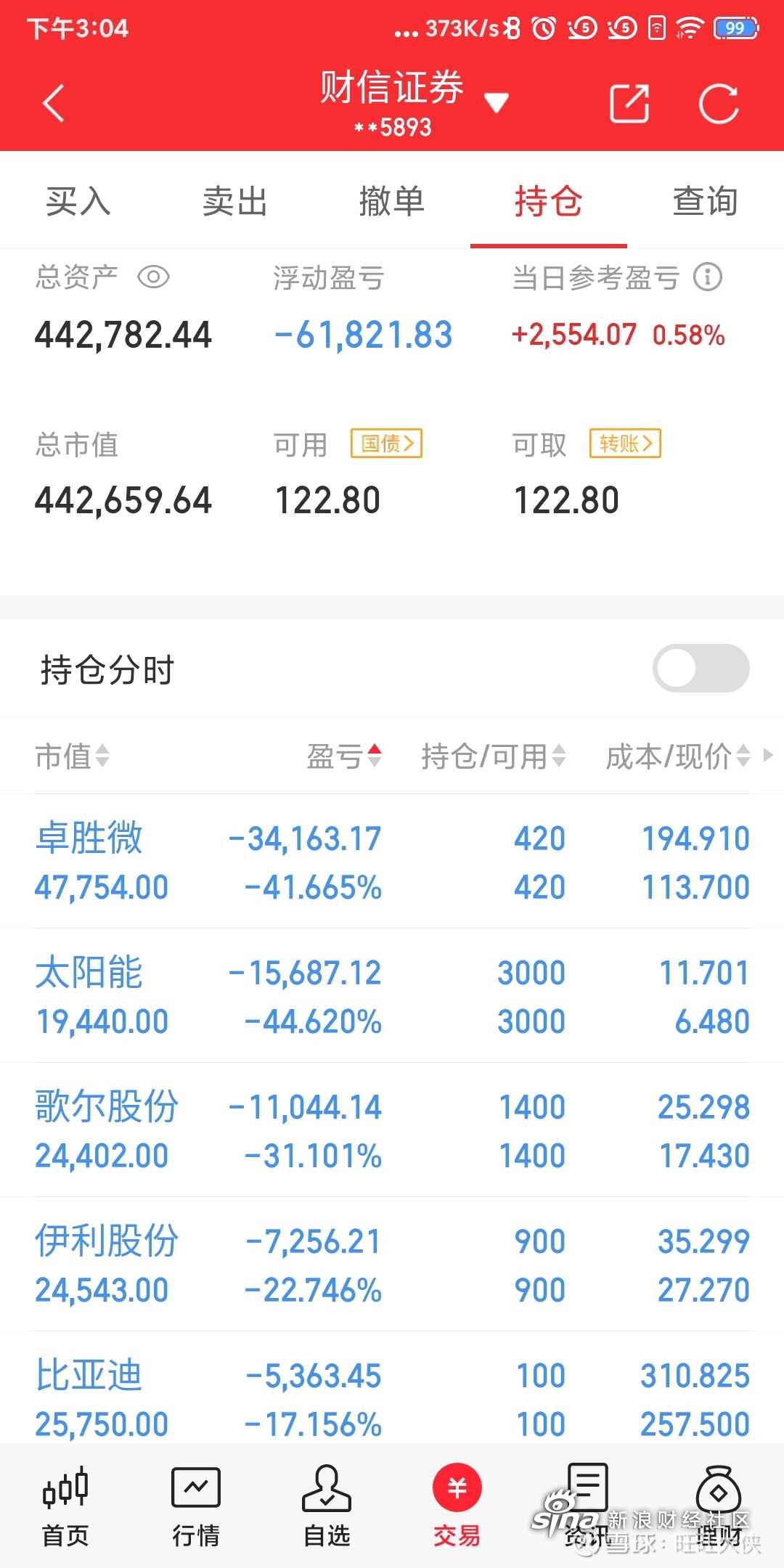Screen dimensions: 784x1568
Task: Open the 查询 tab
Action: coord(706,201)
